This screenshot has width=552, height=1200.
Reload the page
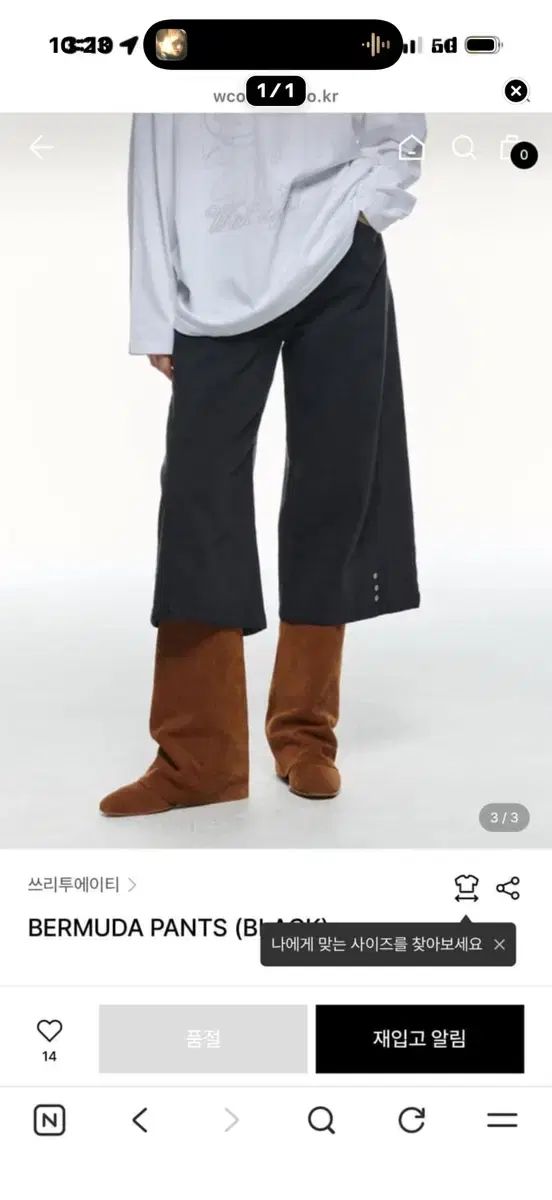pos(412,1120)
